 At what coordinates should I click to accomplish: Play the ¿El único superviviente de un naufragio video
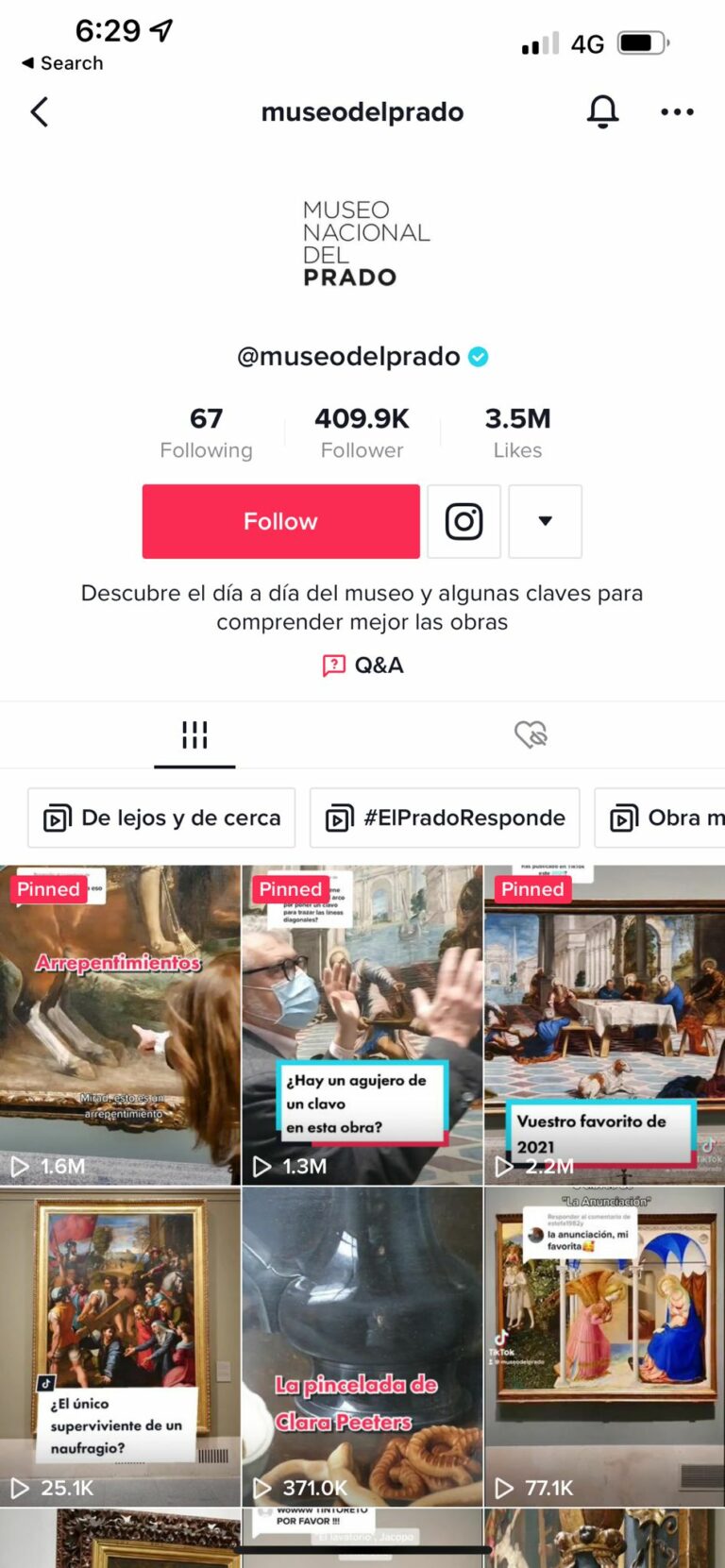pos(120,1345)
